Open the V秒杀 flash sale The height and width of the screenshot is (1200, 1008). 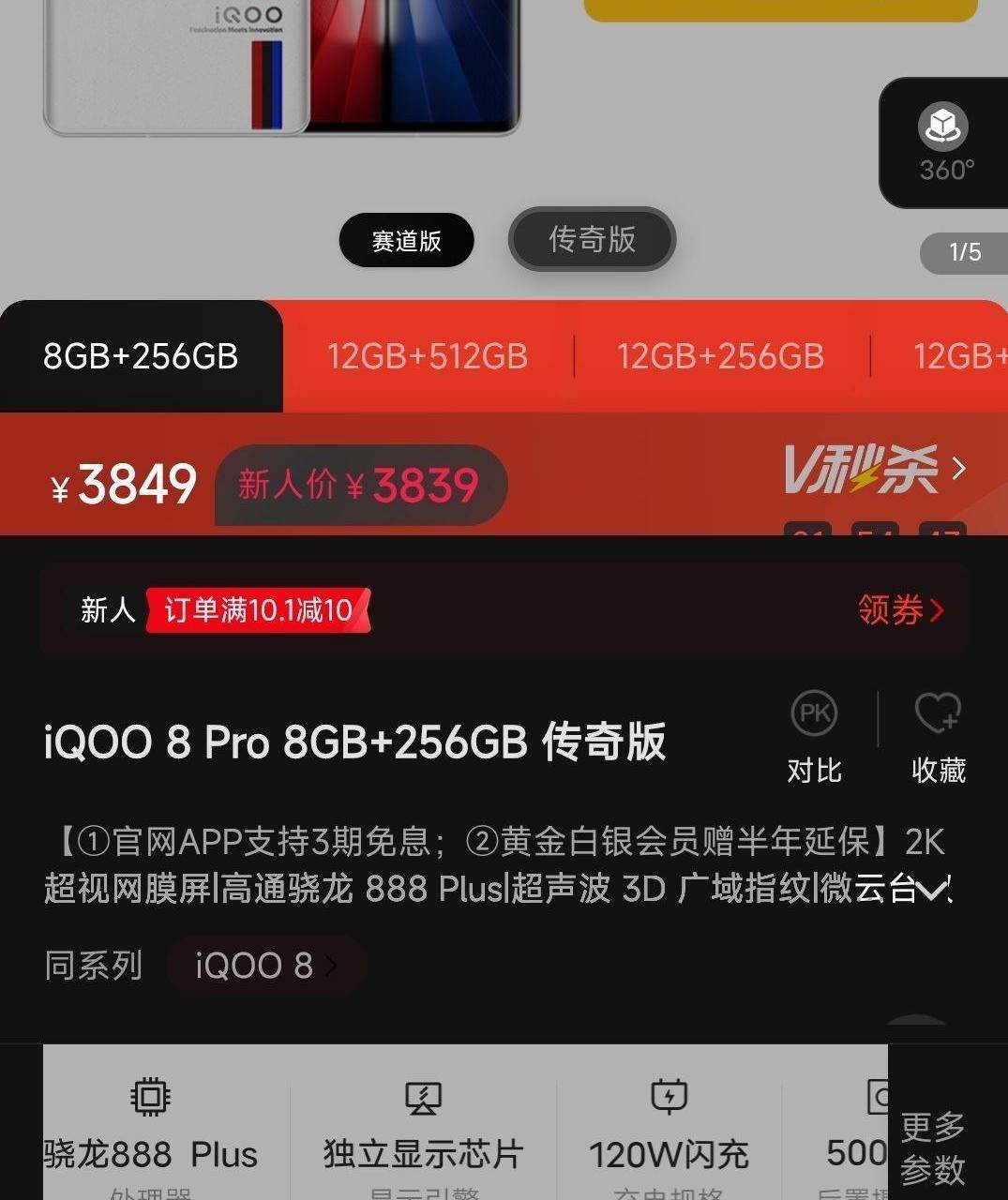coord(874,469)
